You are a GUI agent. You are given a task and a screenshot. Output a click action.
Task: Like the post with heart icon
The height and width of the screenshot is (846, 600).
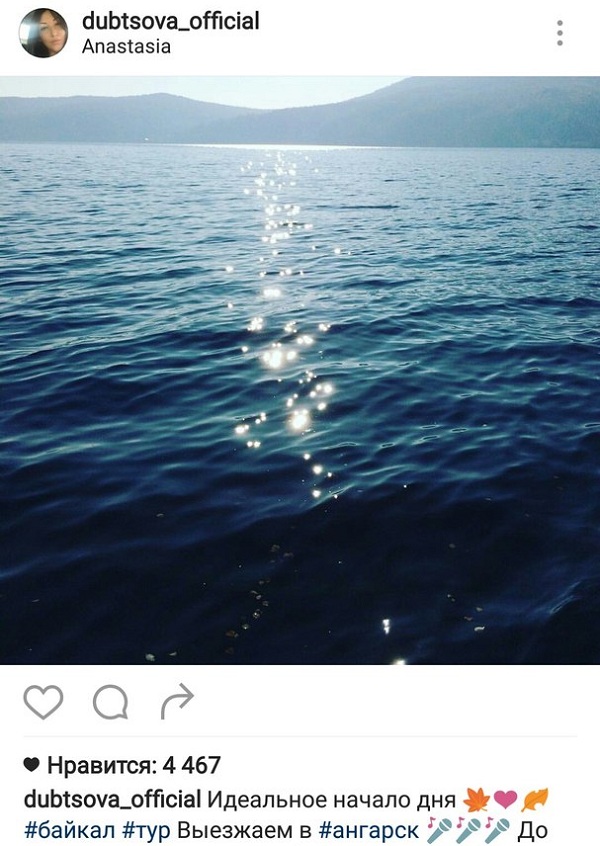coord(43,702)
